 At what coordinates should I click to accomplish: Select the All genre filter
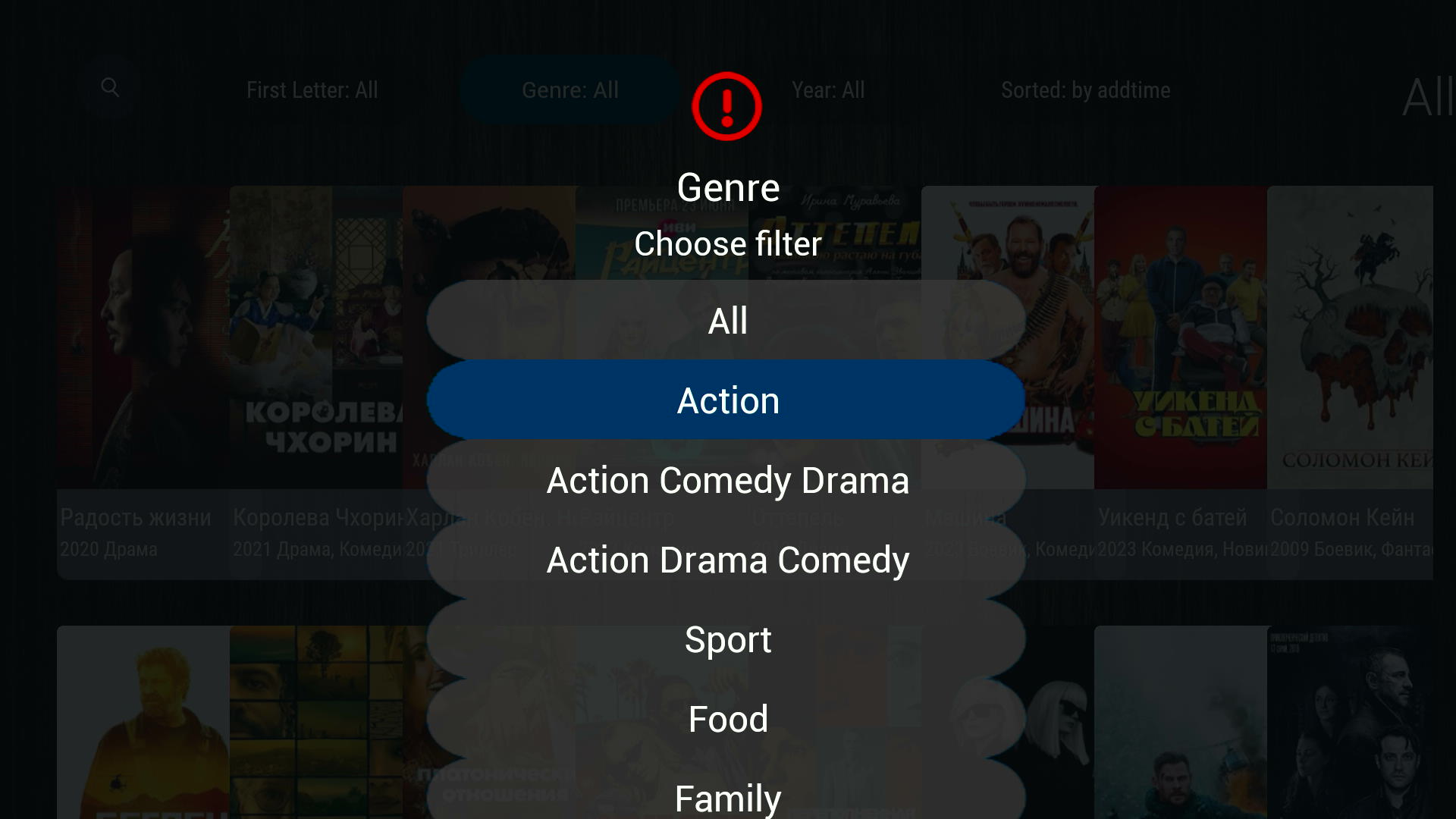pos(726,321)
